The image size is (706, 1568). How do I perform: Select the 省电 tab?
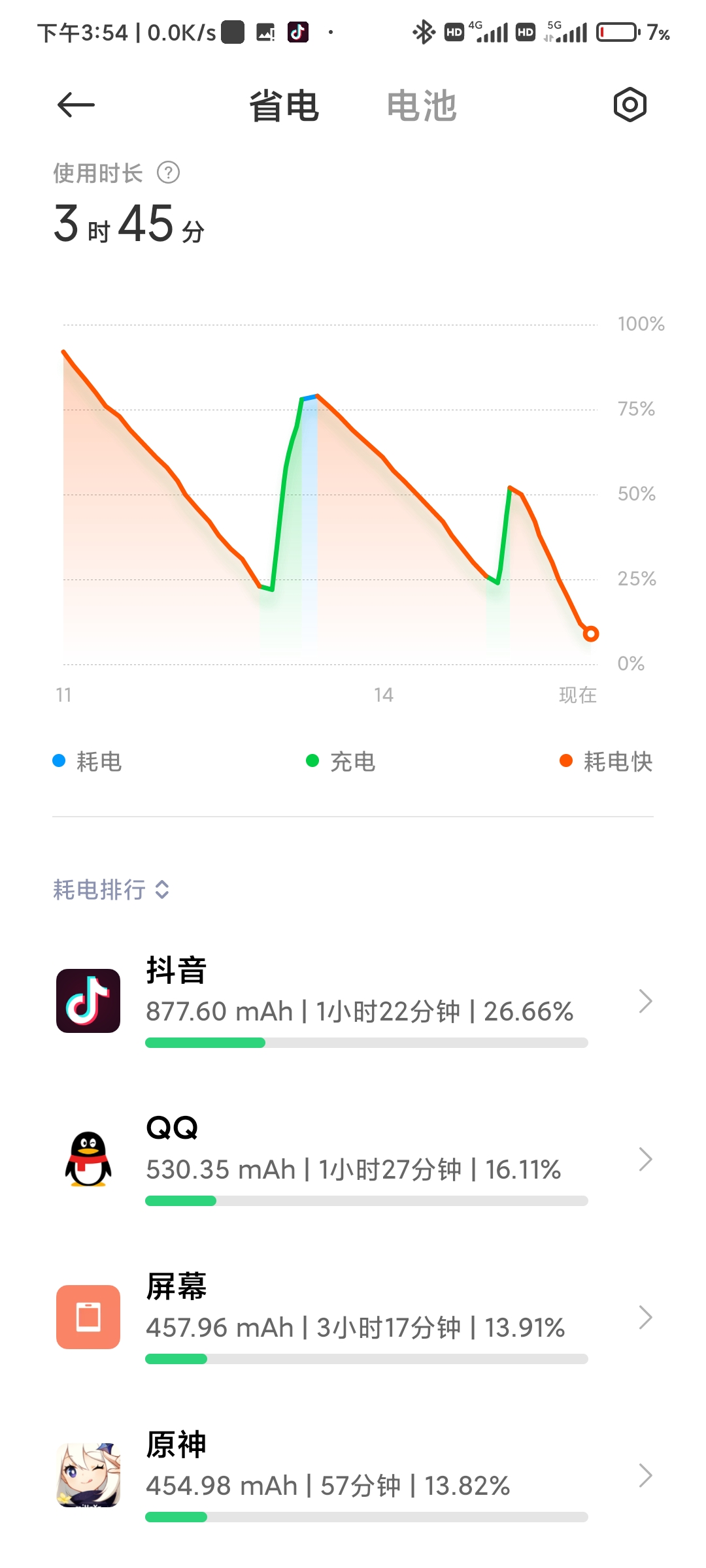coord(284,106)
